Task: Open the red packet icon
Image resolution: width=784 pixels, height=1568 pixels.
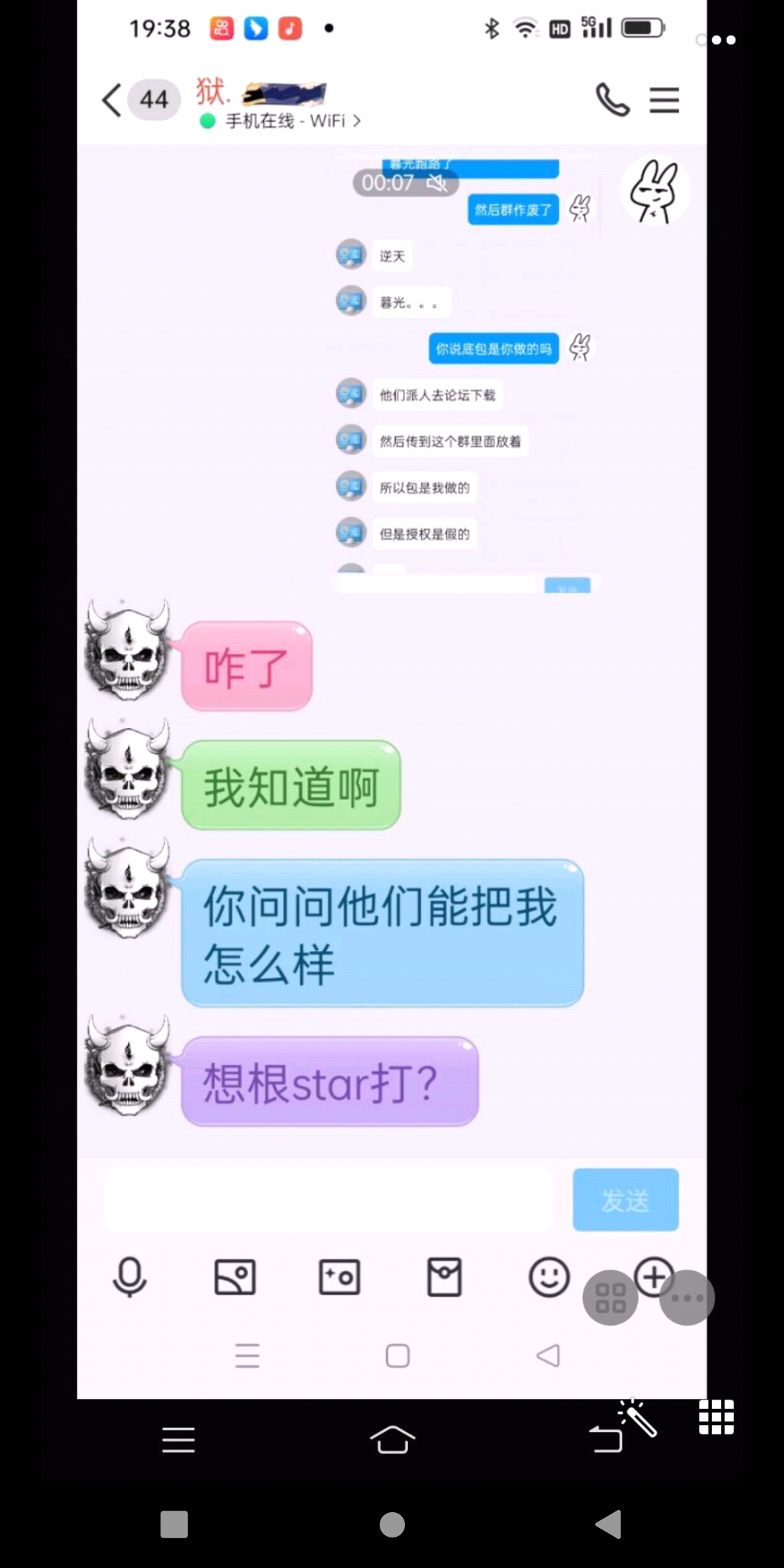Action: pyautogui.click(x=444, y=1277)
